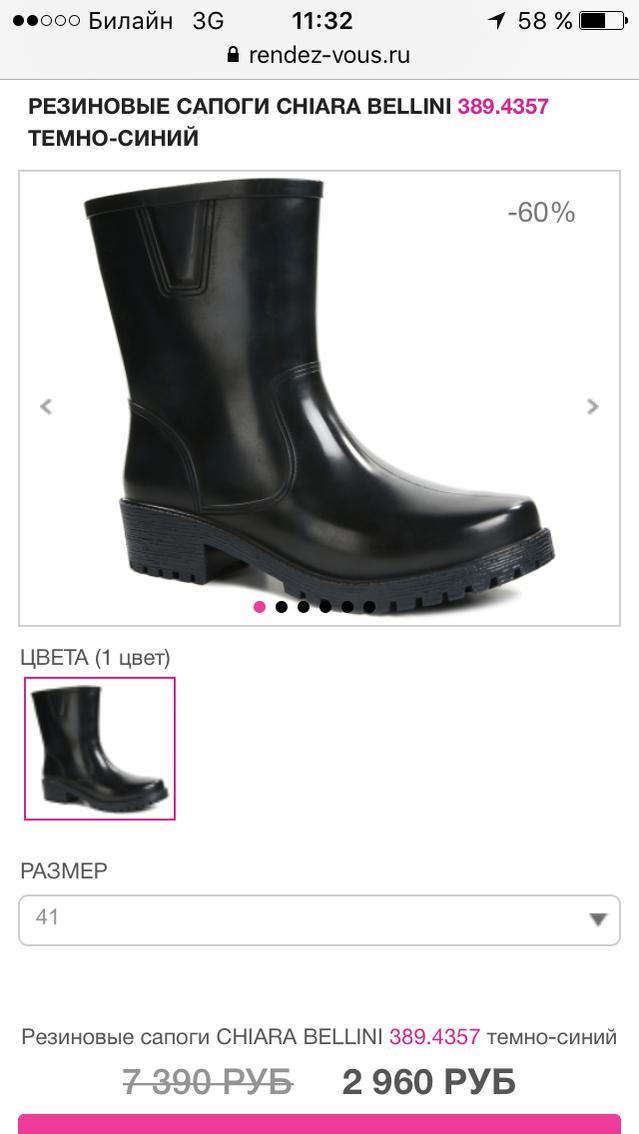Tap the rendez-vous.ru address bar

tap(319, 55)
